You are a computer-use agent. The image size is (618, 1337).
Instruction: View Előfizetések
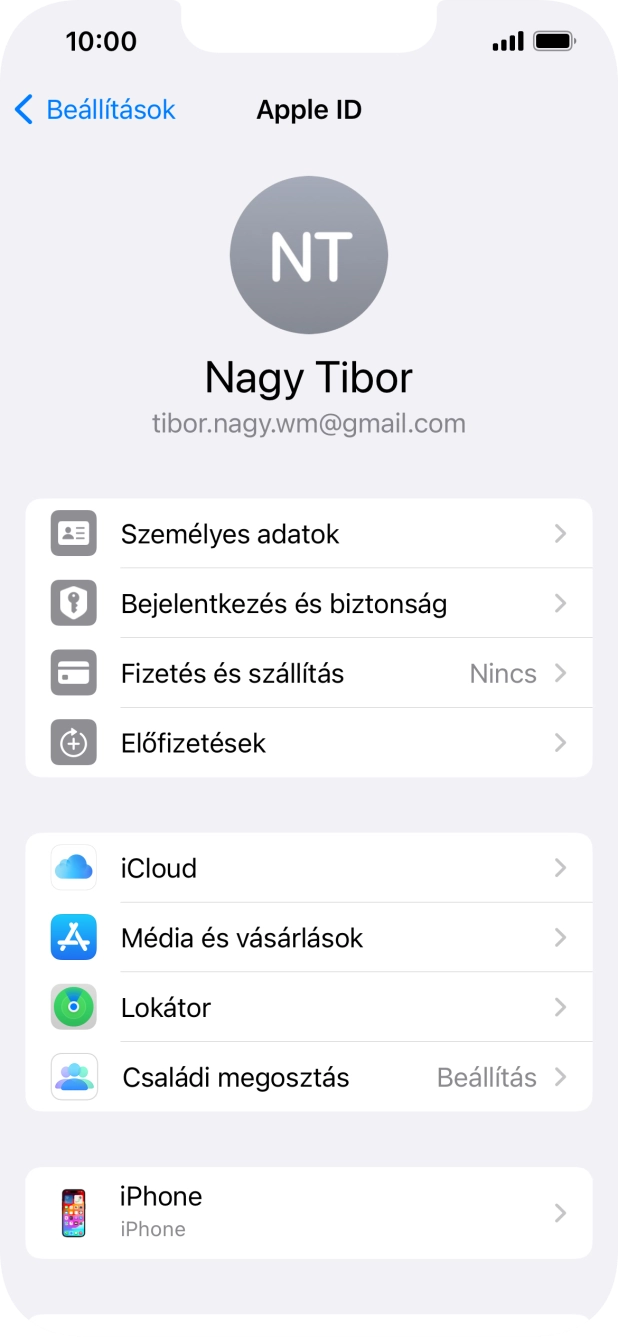pos(309,743)
